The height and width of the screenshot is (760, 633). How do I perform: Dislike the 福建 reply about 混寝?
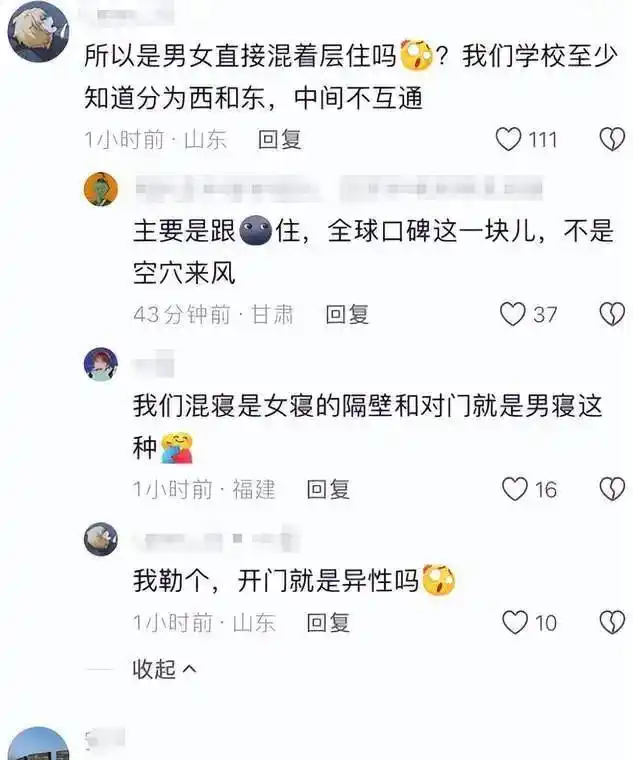tap(611, 489)
